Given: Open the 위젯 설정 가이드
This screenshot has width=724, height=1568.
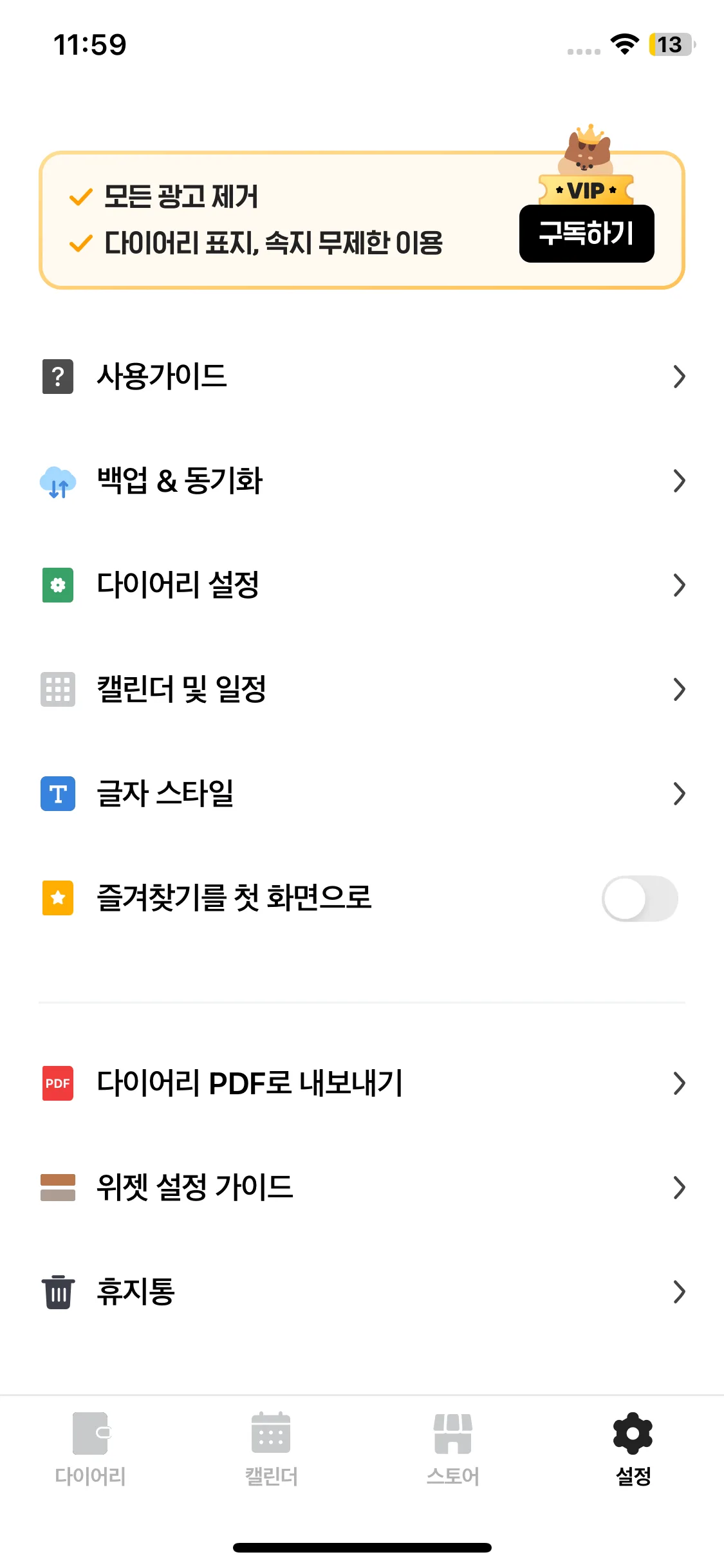Looking at the screenshot, I should [362, 1188].
